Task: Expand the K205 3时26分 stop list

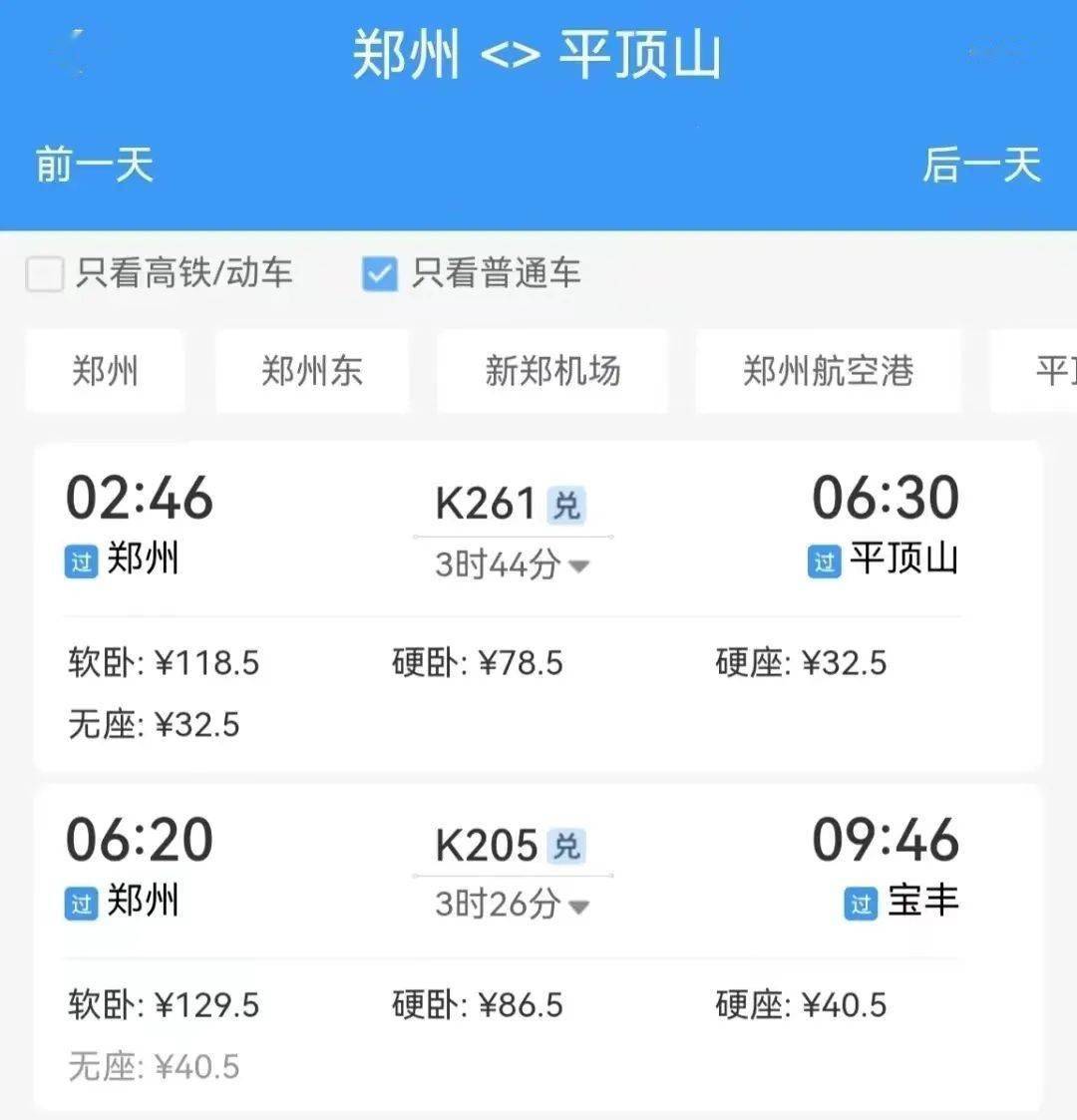Action: (x=513, y=906)
